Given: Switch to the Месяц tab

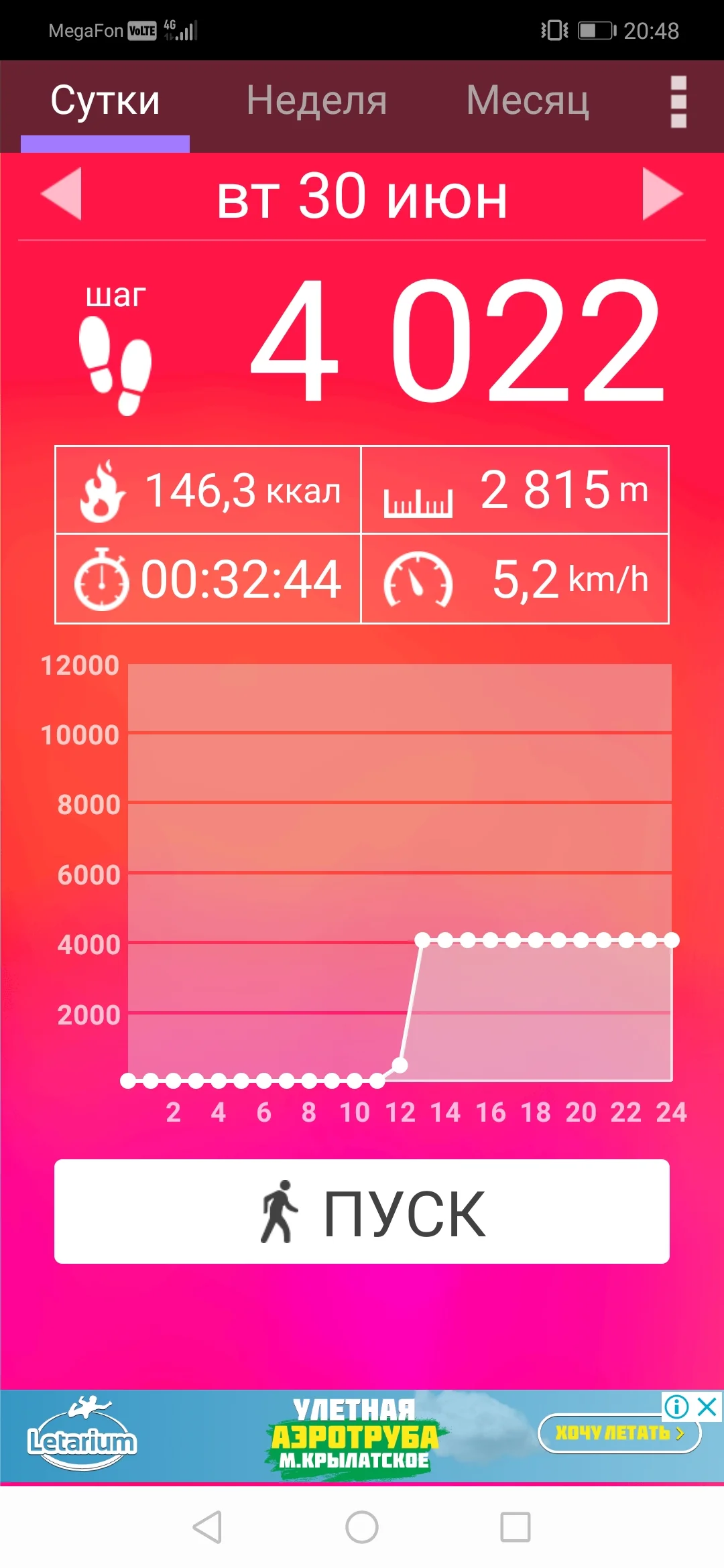Looking at the screenshot, I should tap(528, 101).
